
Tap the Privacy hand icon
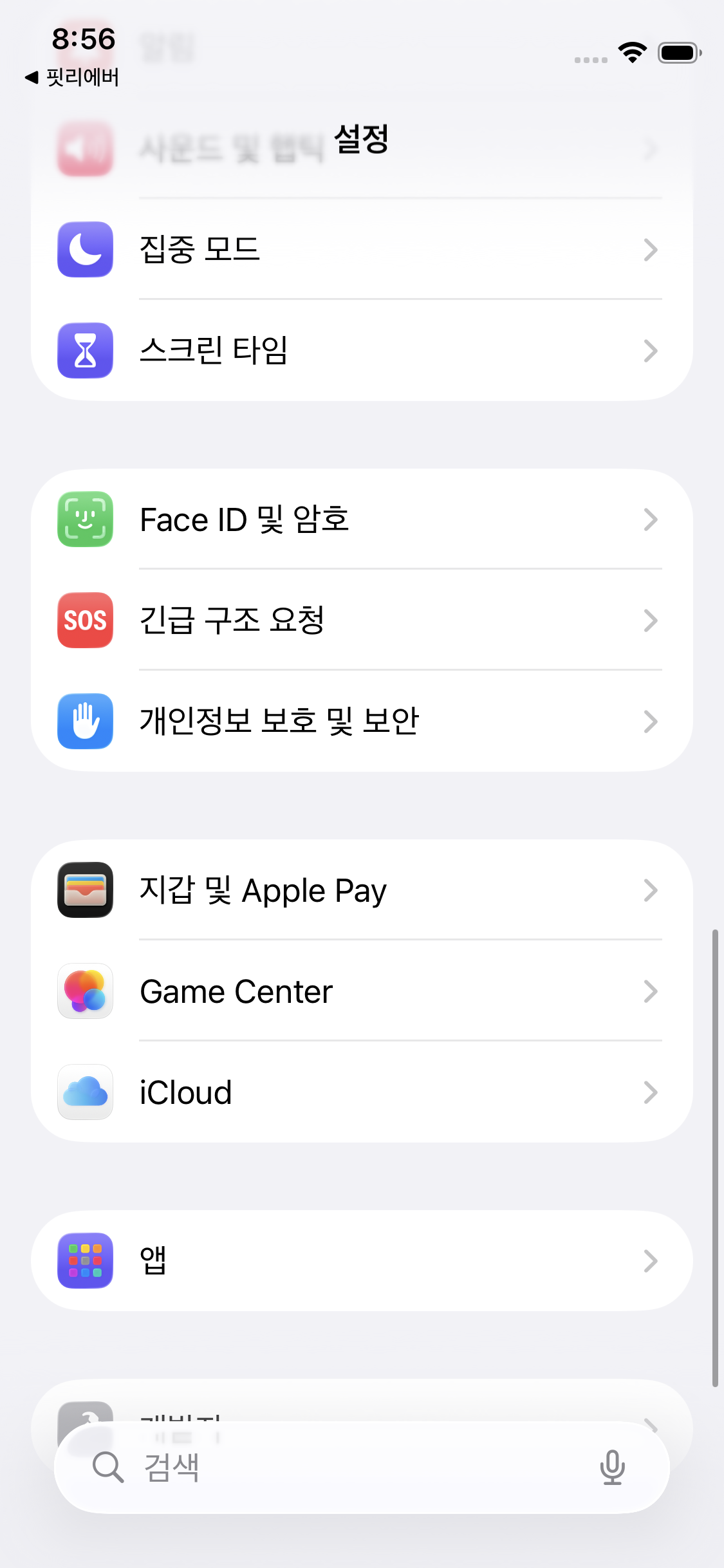[x=85, y=721]
